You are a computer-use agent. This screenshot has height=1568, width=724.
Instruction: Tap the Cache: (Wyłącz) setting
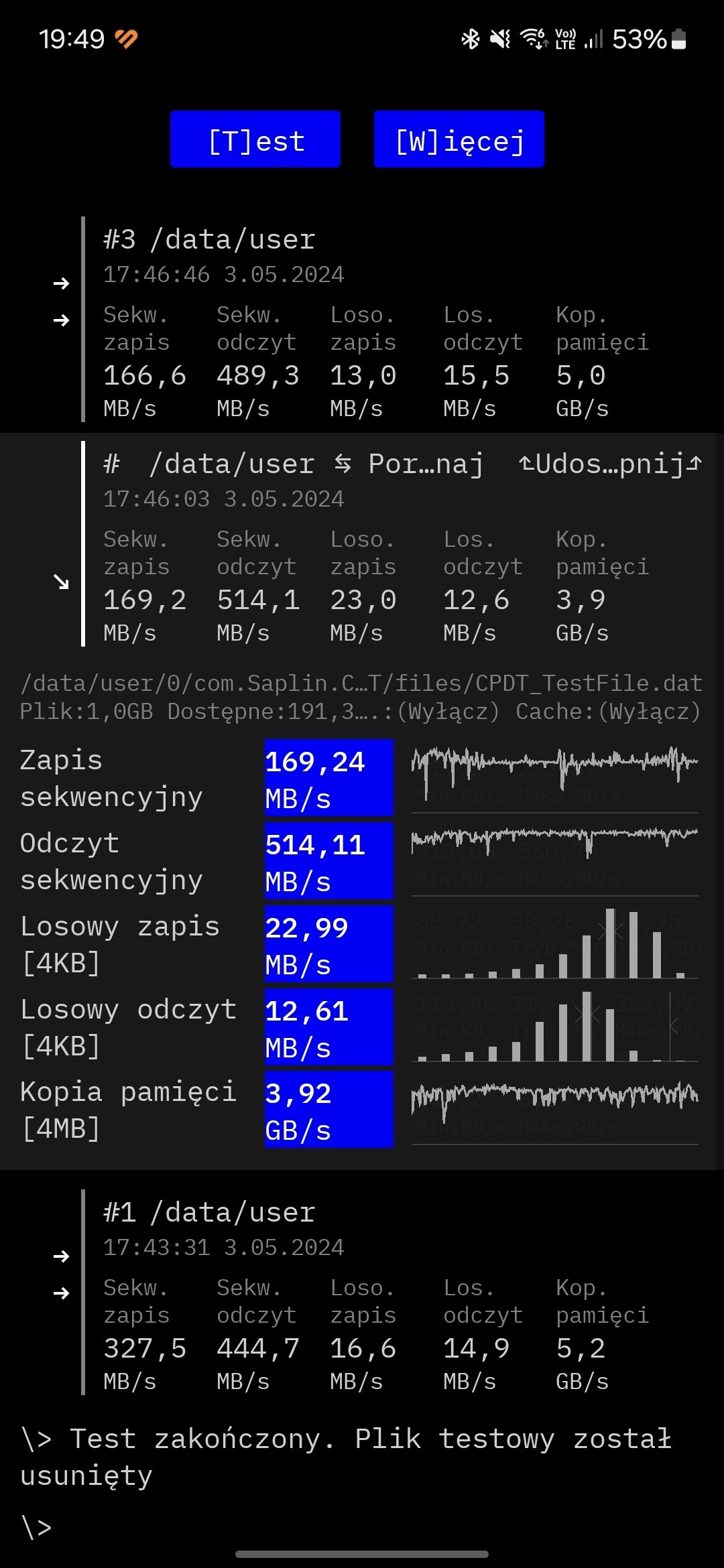(609, 711)
